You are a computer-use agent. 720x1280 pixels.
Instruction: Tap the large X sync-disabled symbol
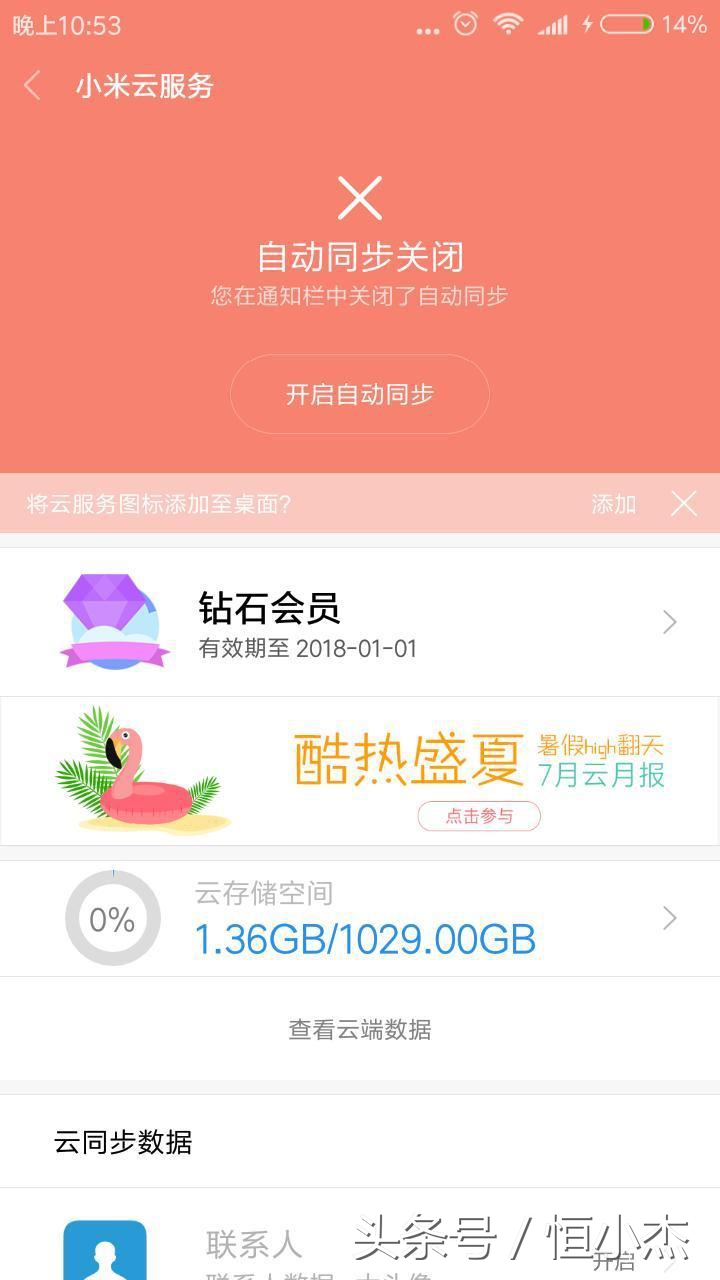(x=360, y=198)
